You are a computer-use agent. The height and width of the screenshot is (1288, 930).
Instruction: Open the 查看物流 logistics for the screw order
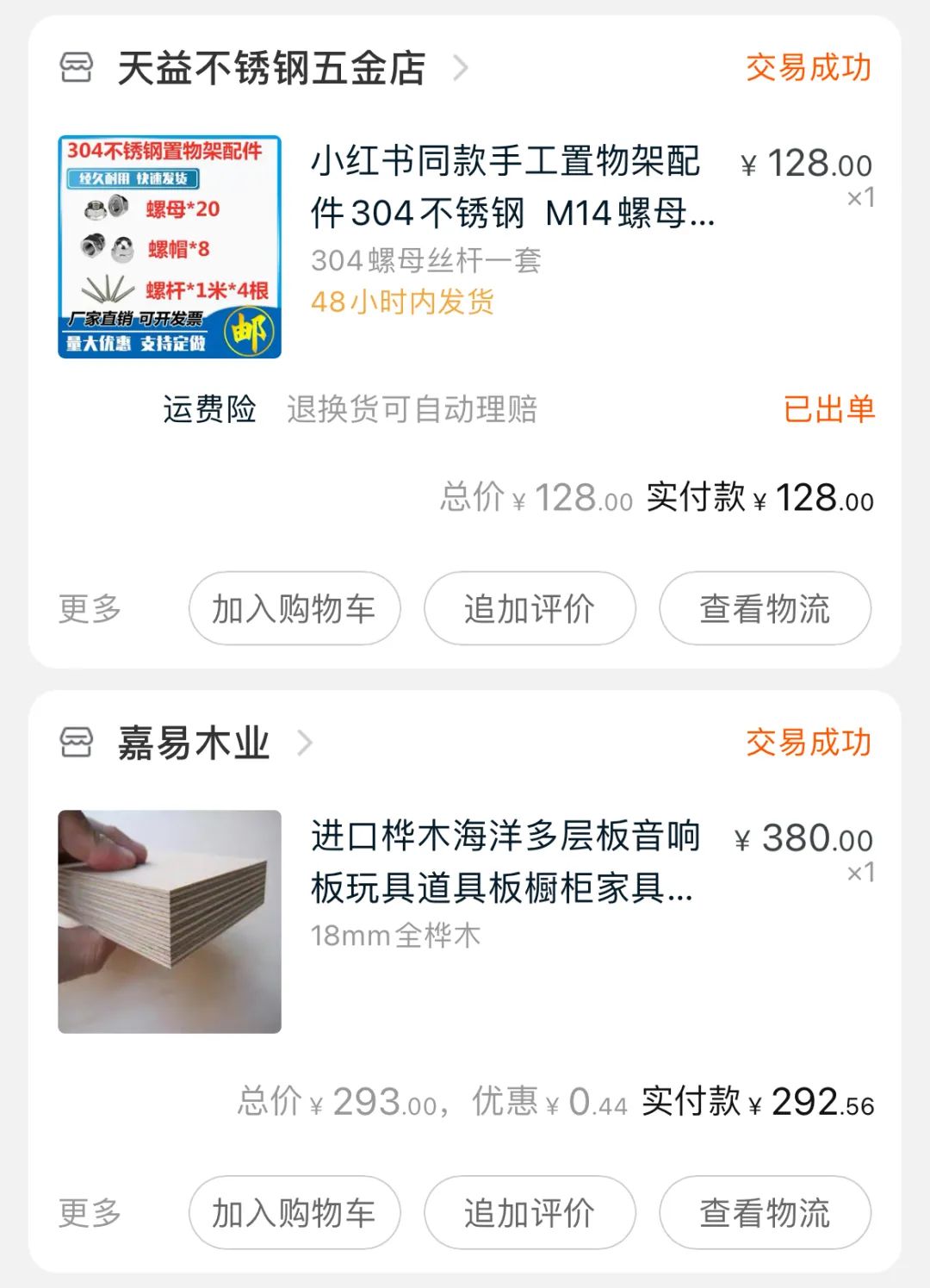point(765,608)
